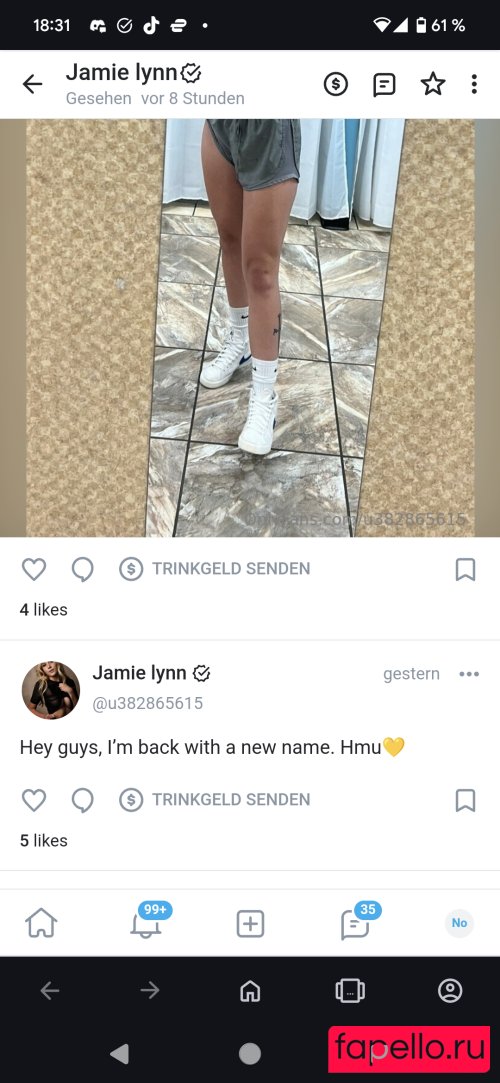Open Jamie lynn's profile avatar

point(51,690)
